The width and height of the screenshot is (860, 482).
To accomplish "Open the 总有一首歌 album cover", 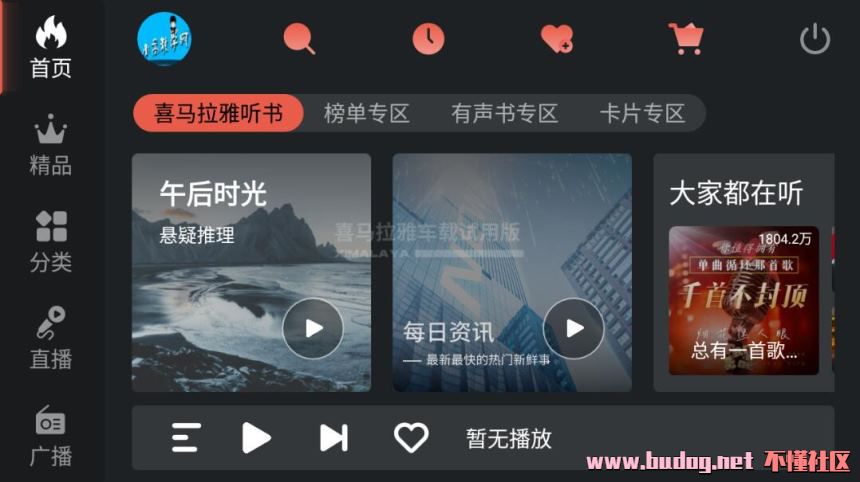I will pos(744,300).
